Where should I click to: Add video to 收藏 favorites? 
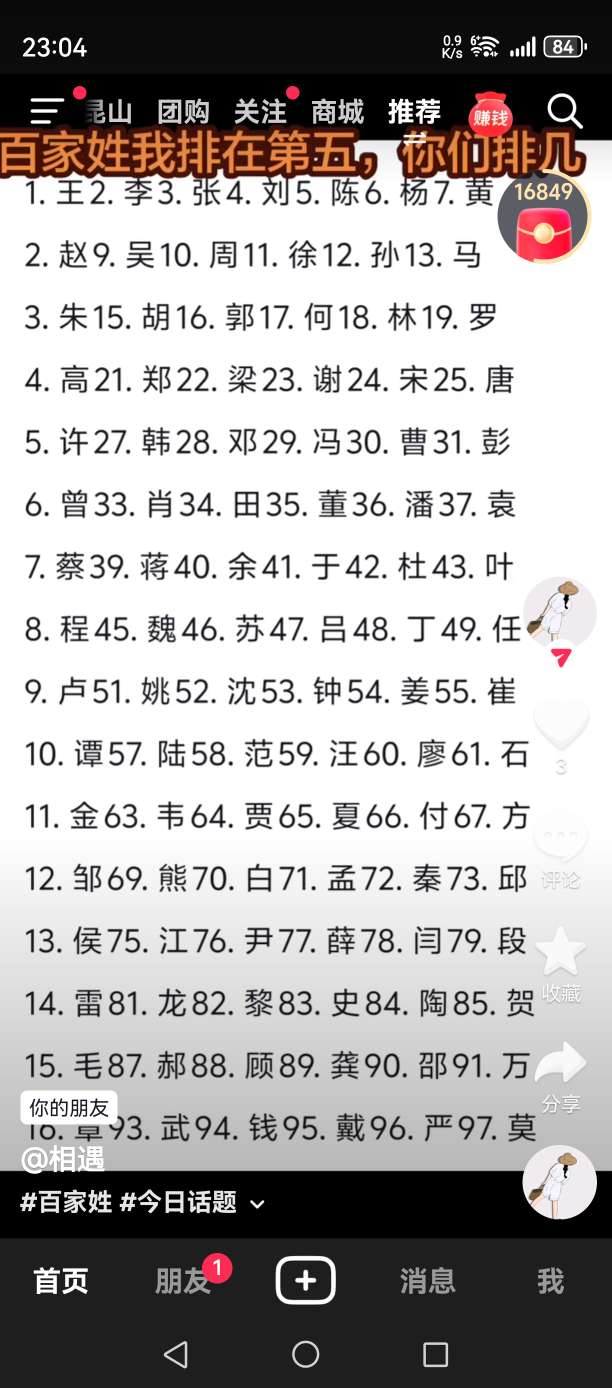click(x=560, y=957)
